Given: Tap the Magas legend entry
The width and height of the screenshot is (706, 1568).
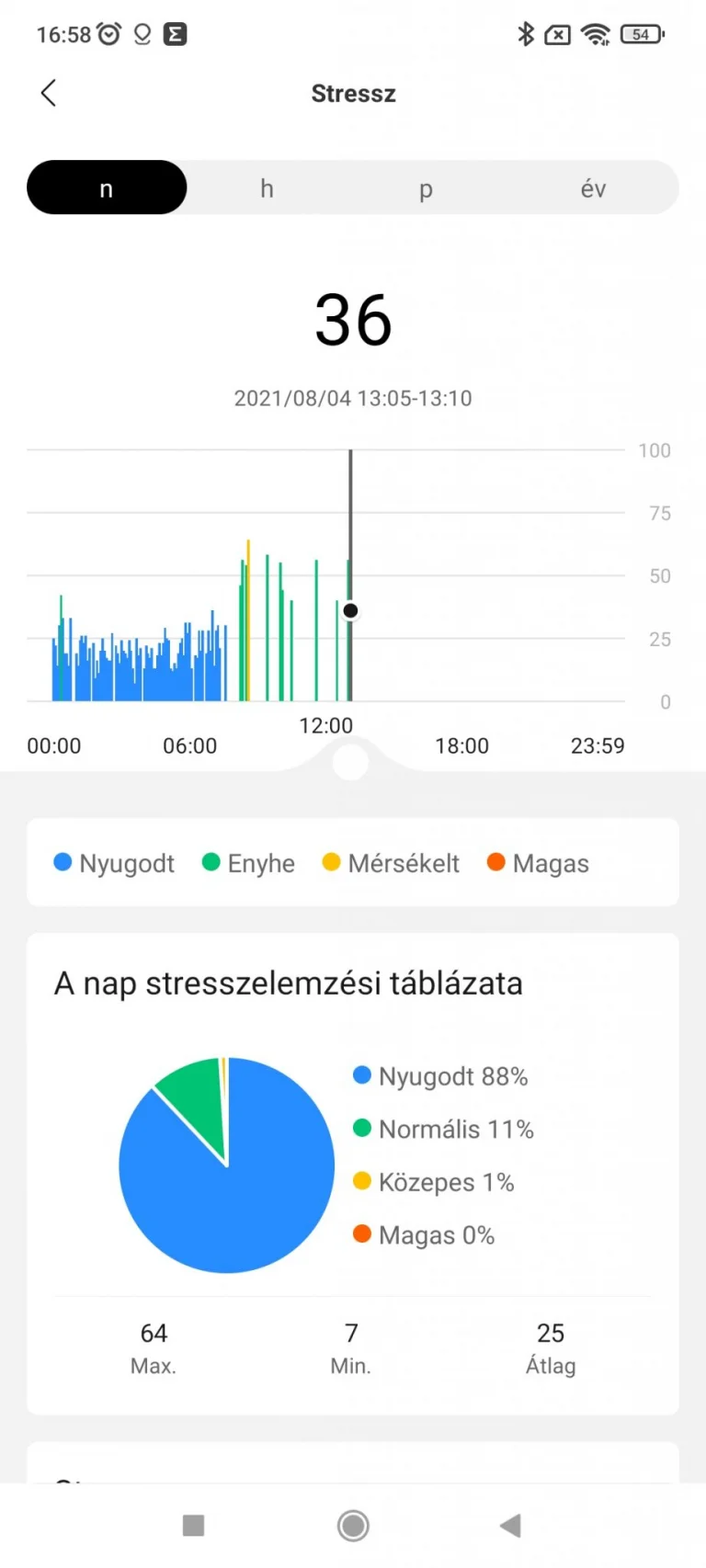Looking at the screenshot, I should (x=538, y=862).
